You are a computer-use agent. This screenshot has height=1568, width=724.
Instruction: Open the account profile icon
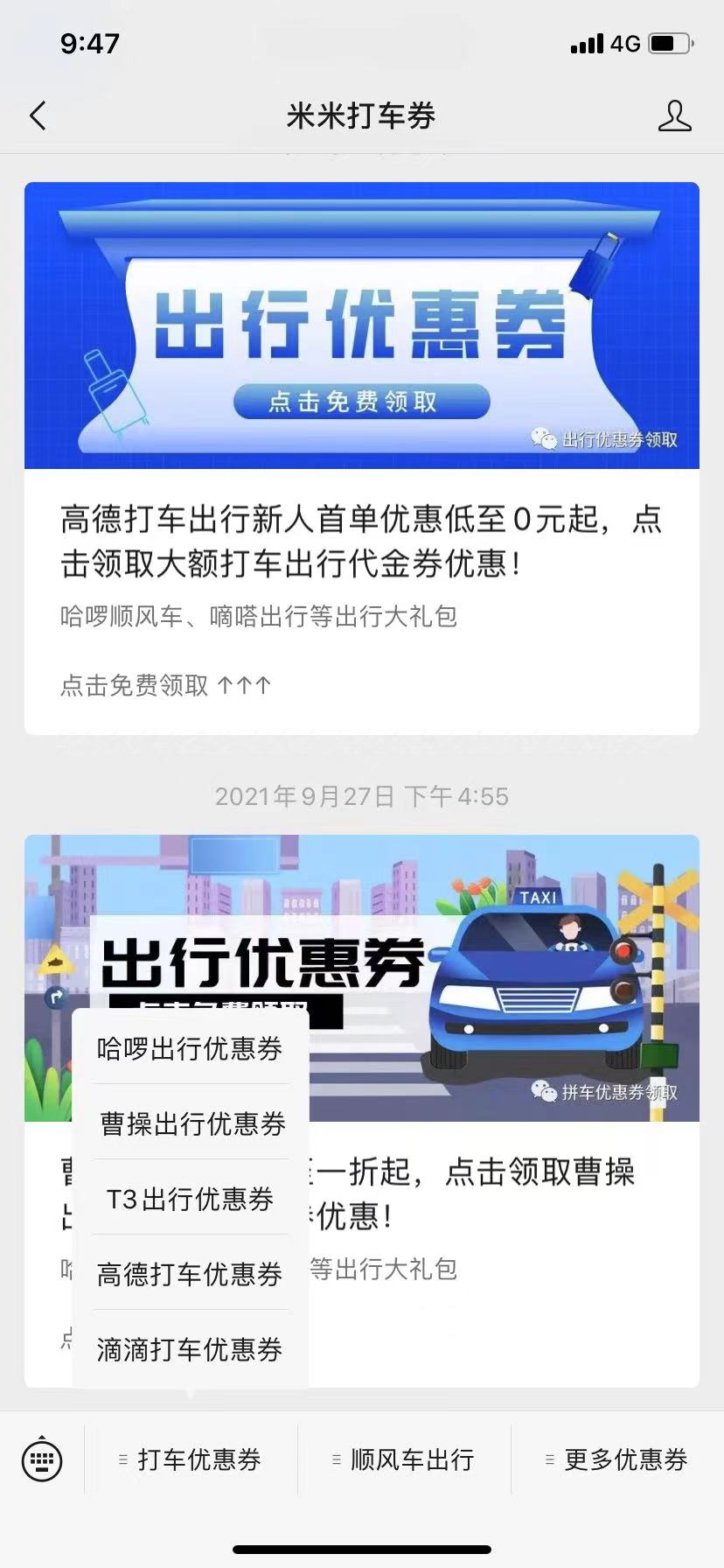tap(674, 115)
